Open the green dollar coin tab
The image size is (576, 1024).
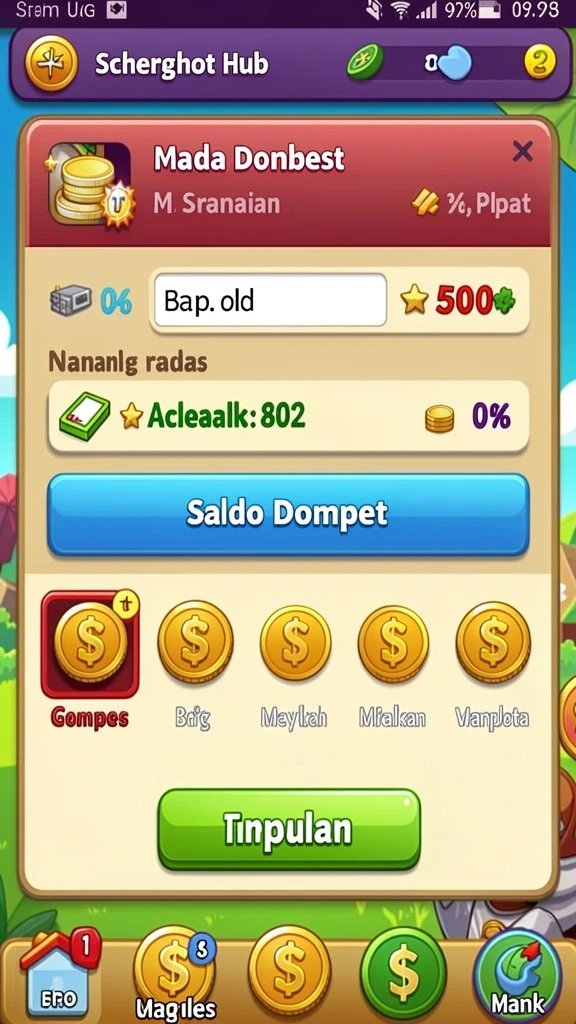404,972
